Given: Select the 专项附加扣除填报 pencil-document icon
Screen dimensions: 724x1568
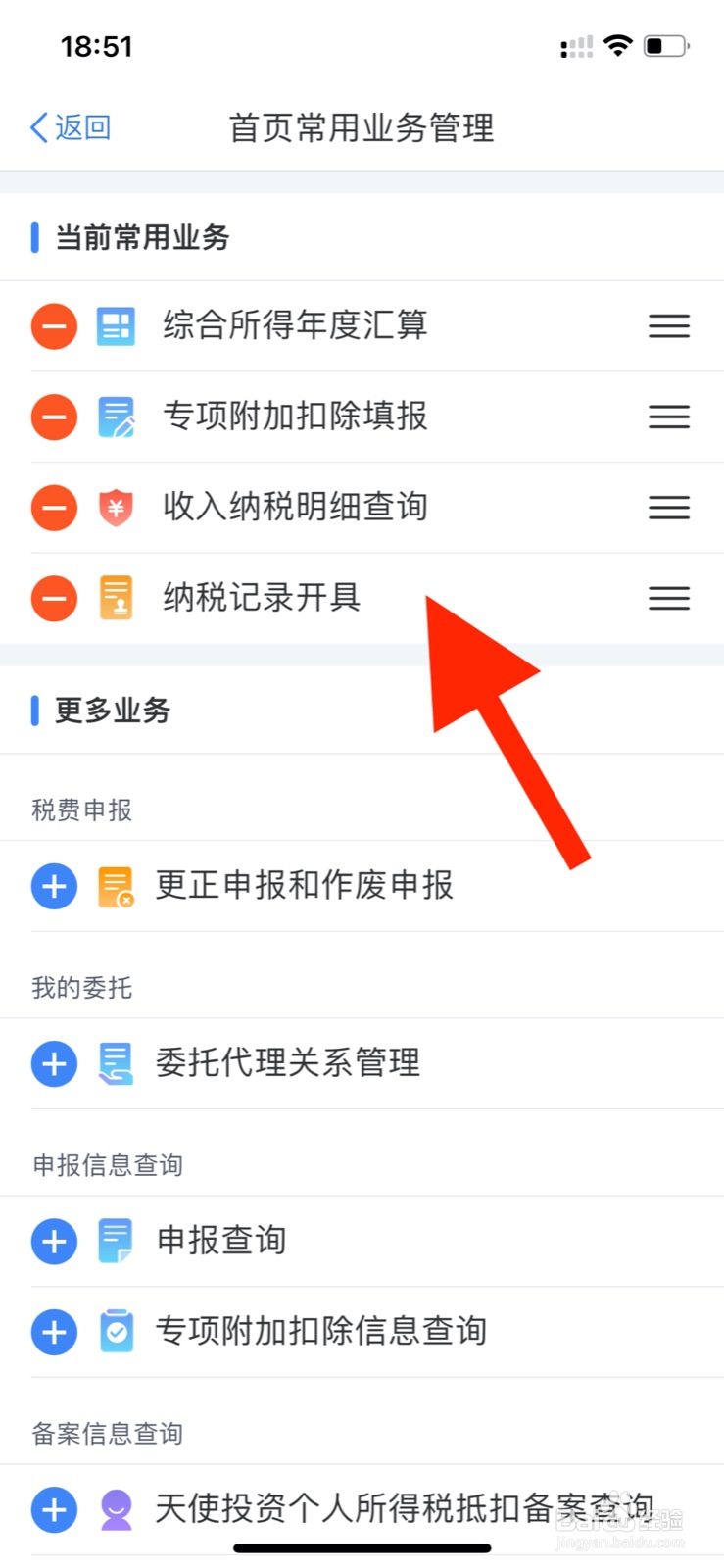Looking at the screenshot, I should click(x=116, y=416).
